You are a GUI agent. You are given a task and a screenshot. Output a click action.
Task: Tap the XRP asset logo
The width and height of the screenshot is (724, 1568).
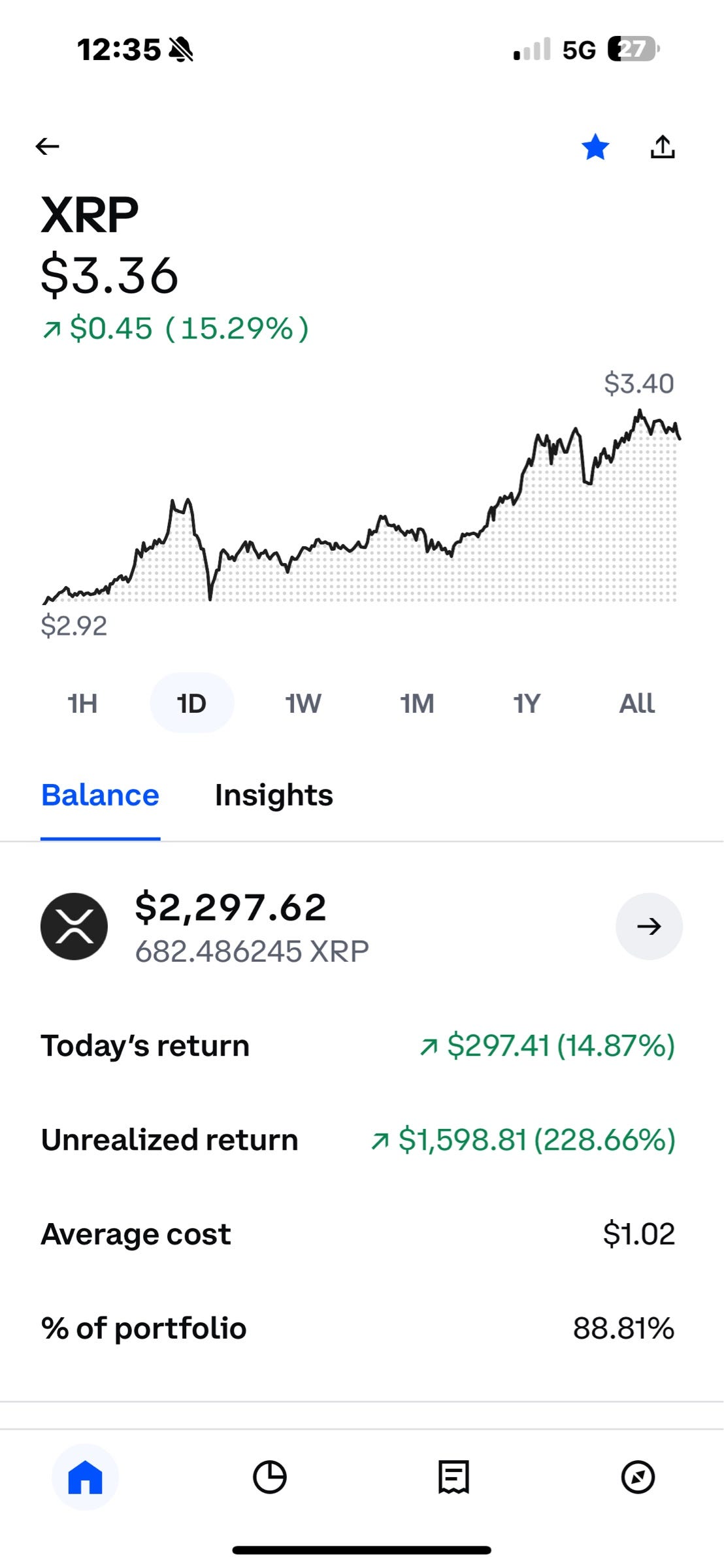(x=75, y=926)
